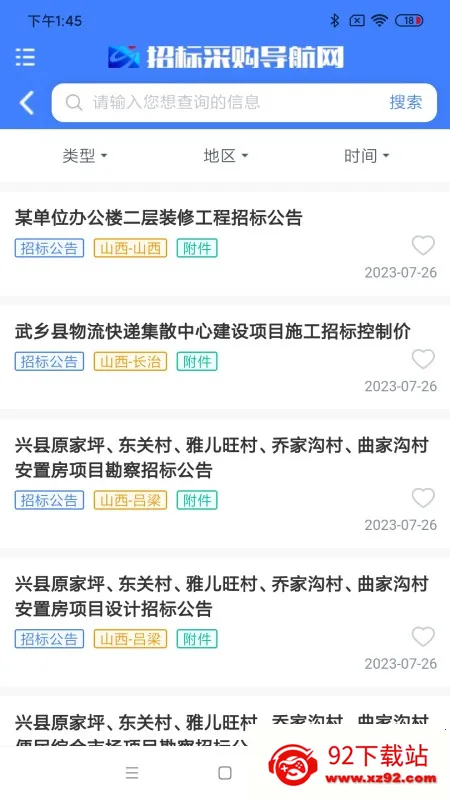
Task: Favorite the 安置房项目设计招标公告 notice
Action: click(423, 637)
